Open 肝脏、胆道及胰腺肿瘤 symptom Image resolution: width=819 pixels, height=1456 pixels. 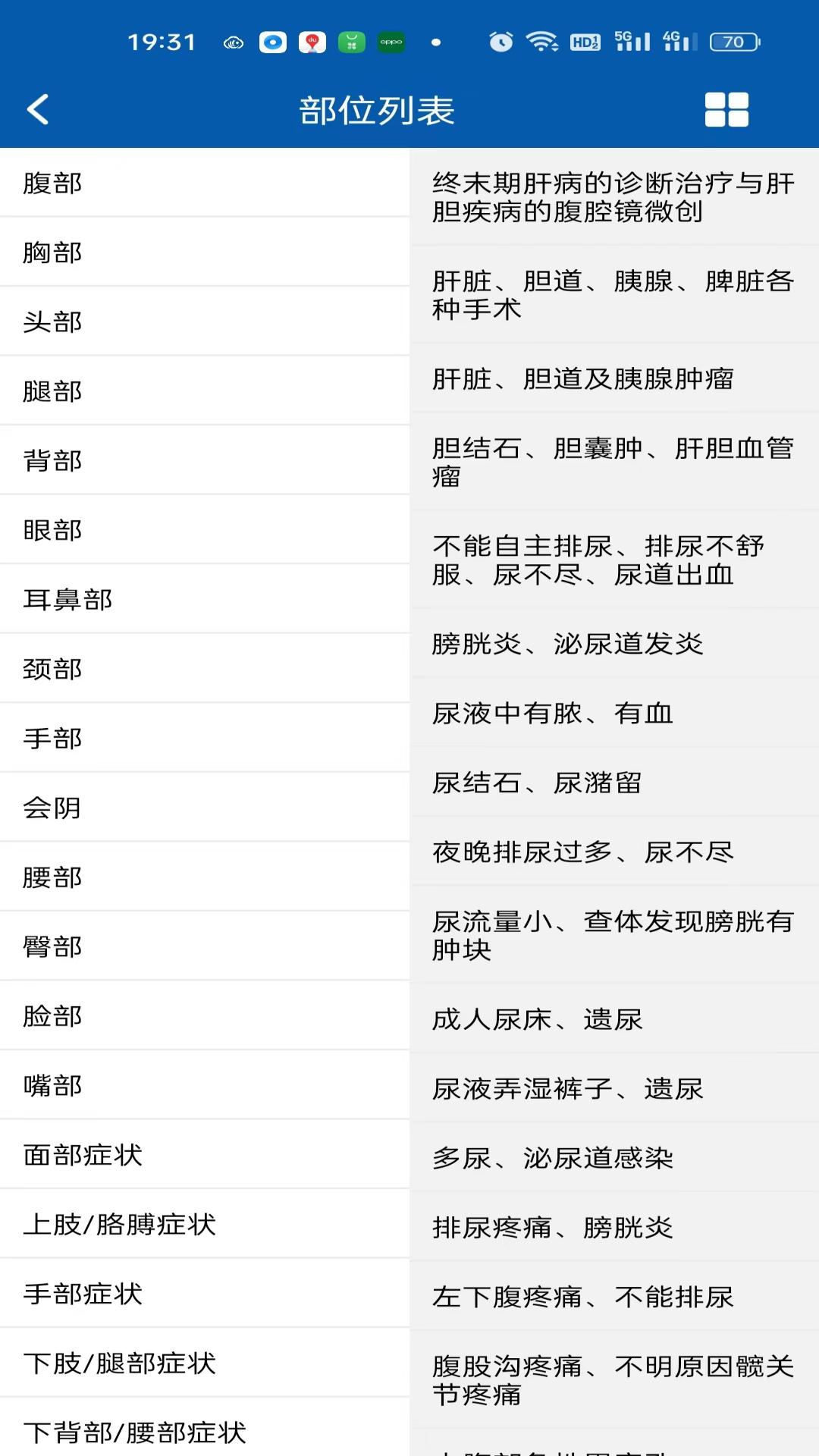coord(614,378)
